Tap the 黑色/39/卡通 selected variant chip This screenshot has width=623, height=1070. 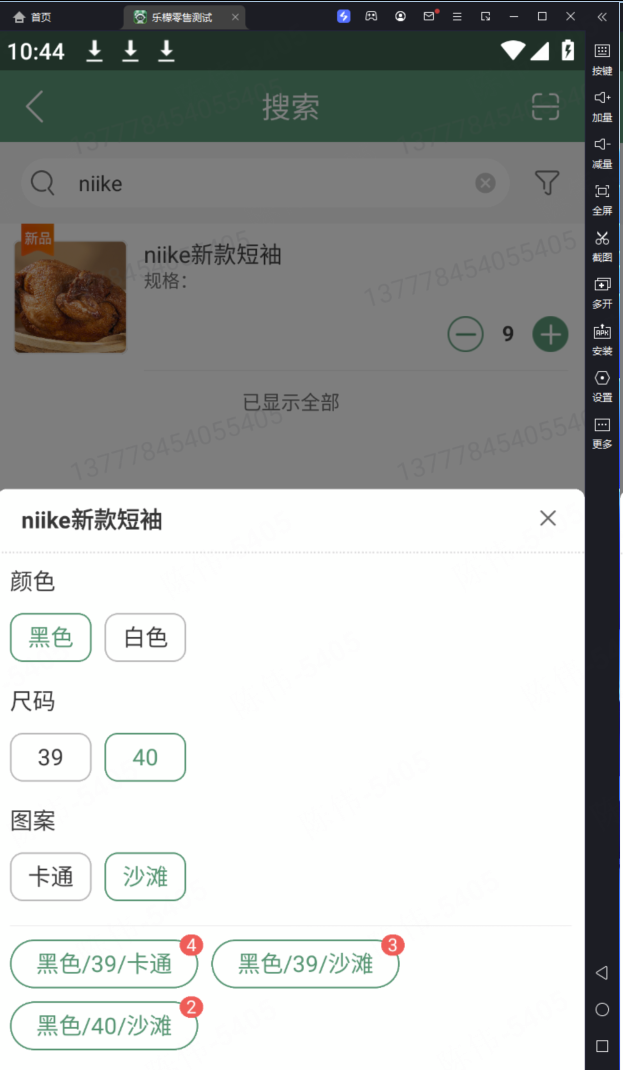click(104, 964)
